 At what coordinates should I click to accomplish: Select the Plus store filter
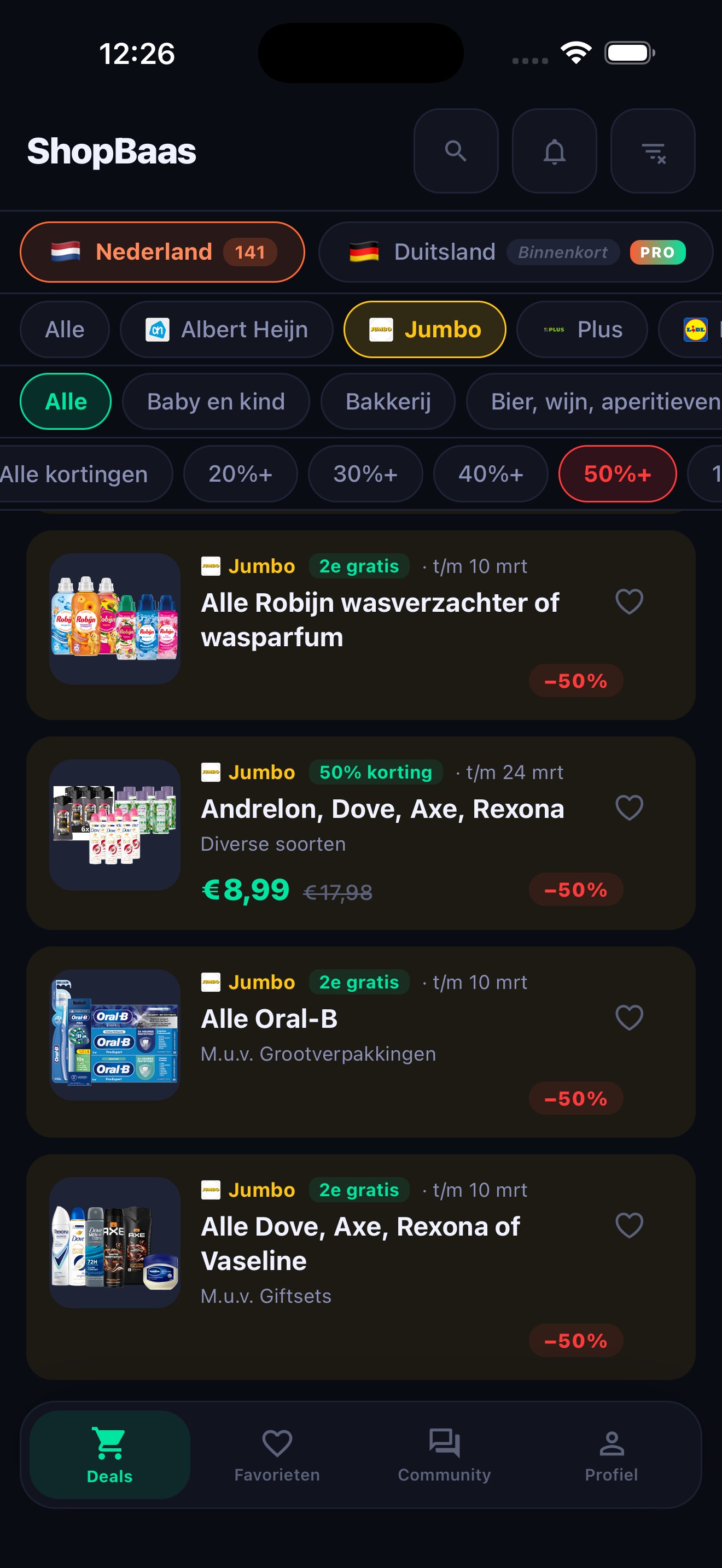[581, 329]
